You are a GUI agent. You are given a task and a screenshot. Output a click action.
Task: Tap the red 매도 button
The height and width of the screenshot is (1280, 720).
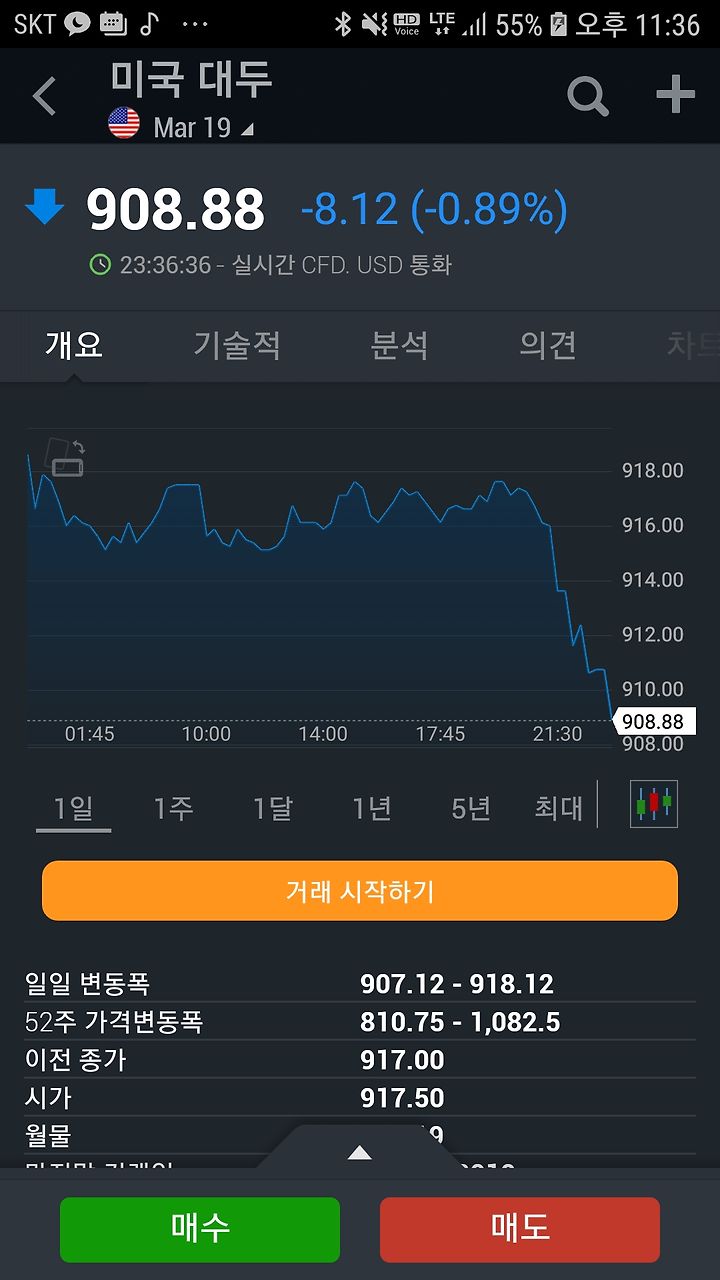click(x=520, y=1229)
